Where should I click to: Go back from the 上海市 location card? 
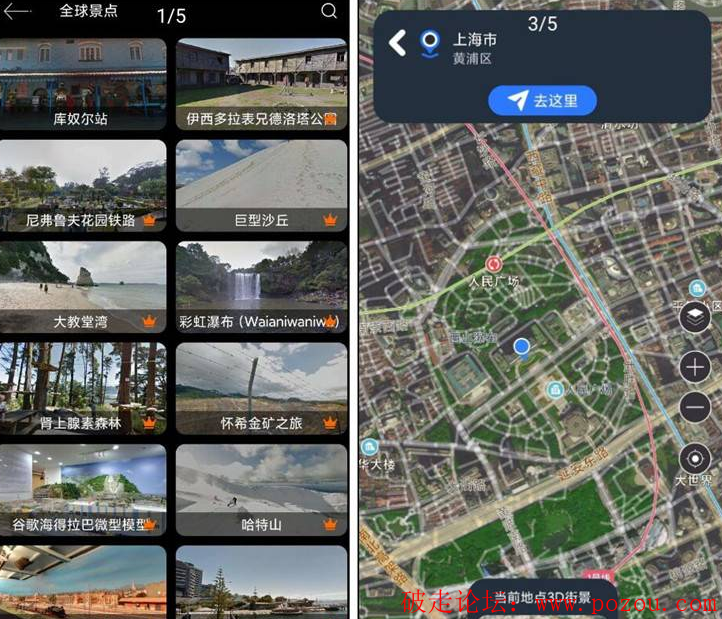point(397,42)
